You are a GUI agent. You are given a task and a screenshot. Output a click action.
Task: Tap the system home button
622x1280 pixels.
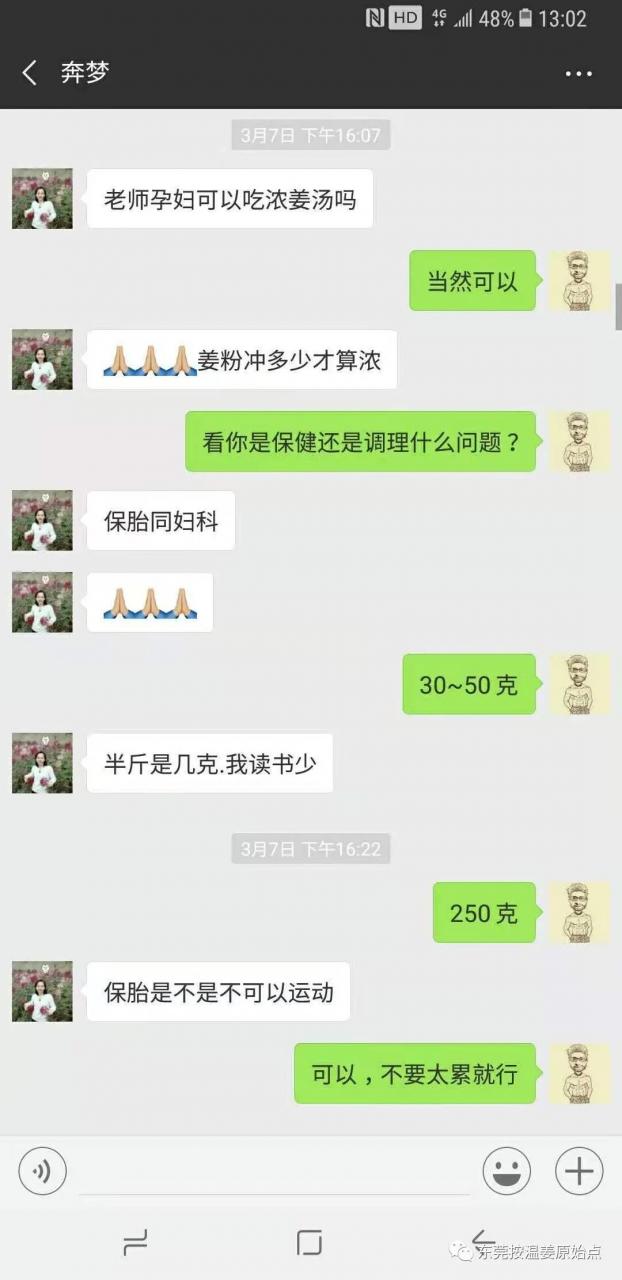pos(310,1243)
